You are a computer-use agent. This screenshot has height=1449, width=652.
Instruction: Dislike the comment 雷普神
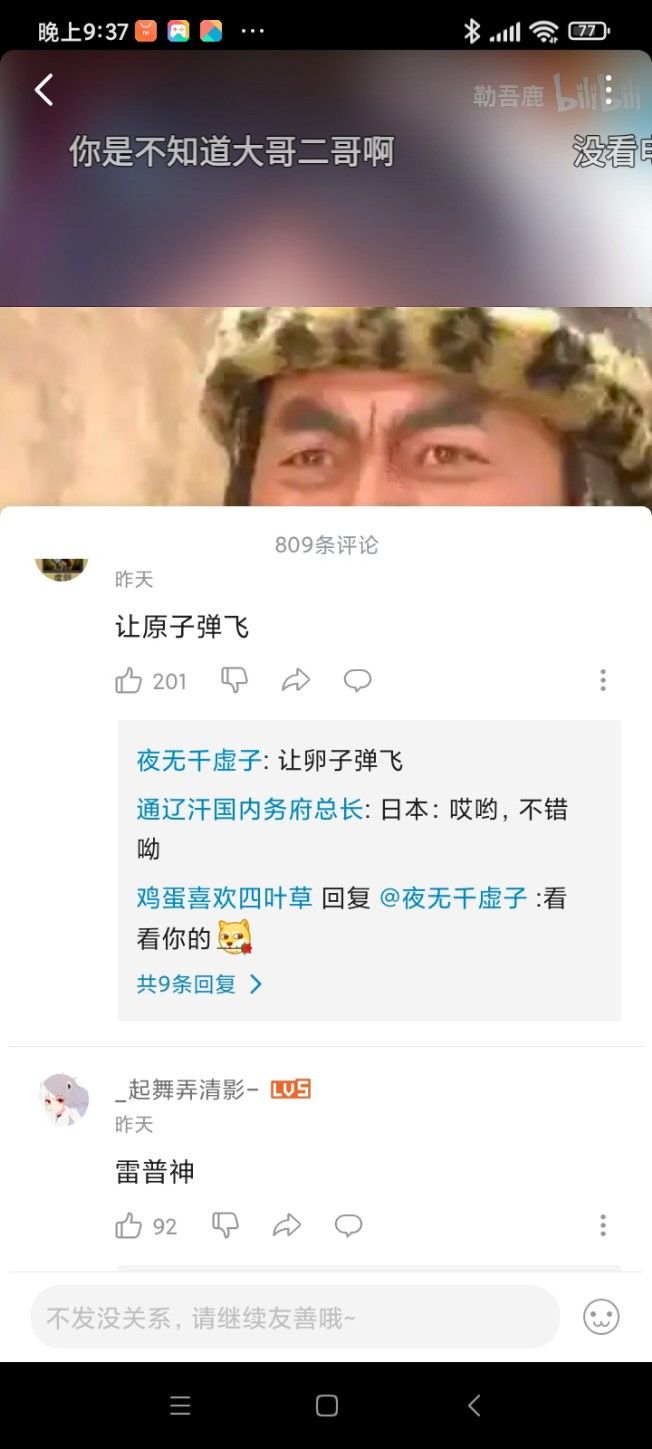pos(225,1225)
